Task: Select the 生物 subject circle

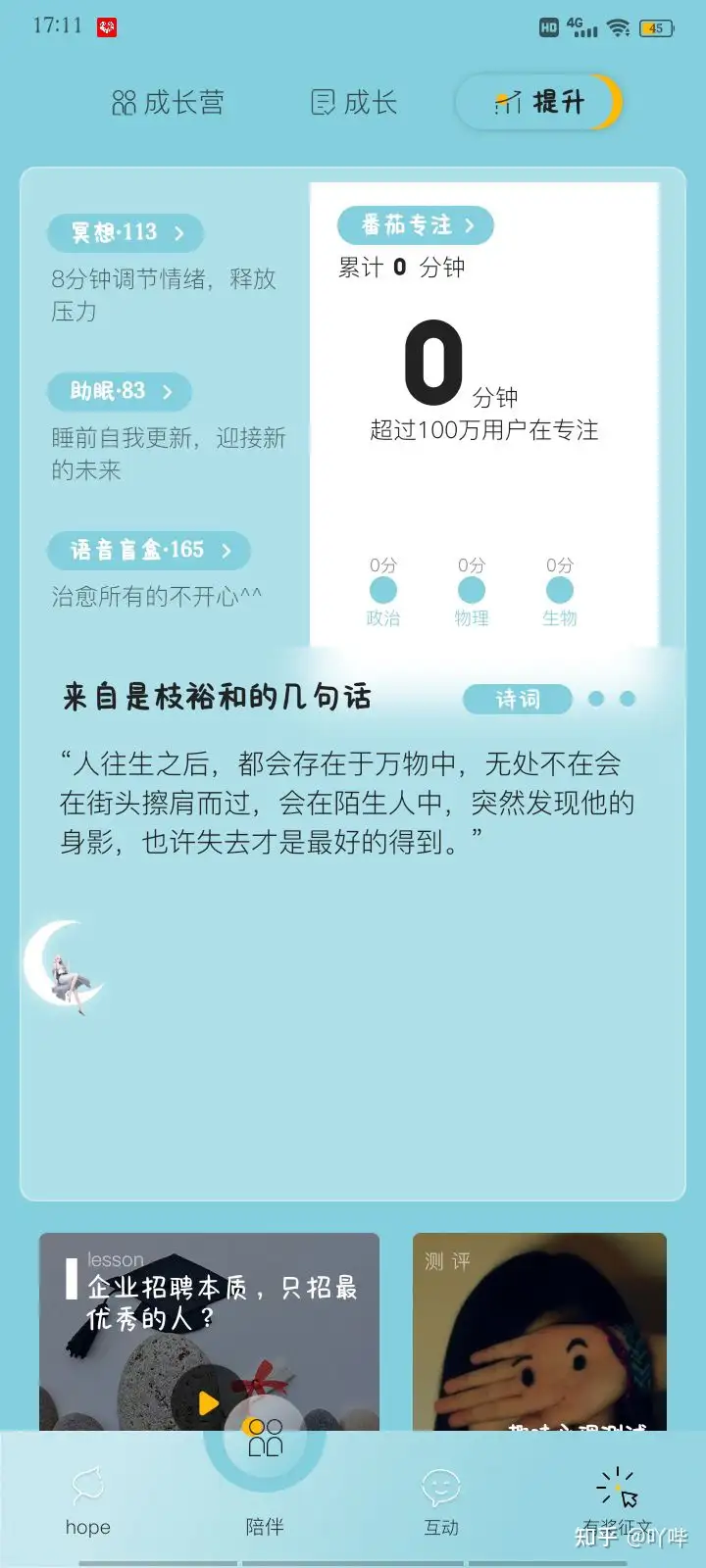Action: point(559,590)
